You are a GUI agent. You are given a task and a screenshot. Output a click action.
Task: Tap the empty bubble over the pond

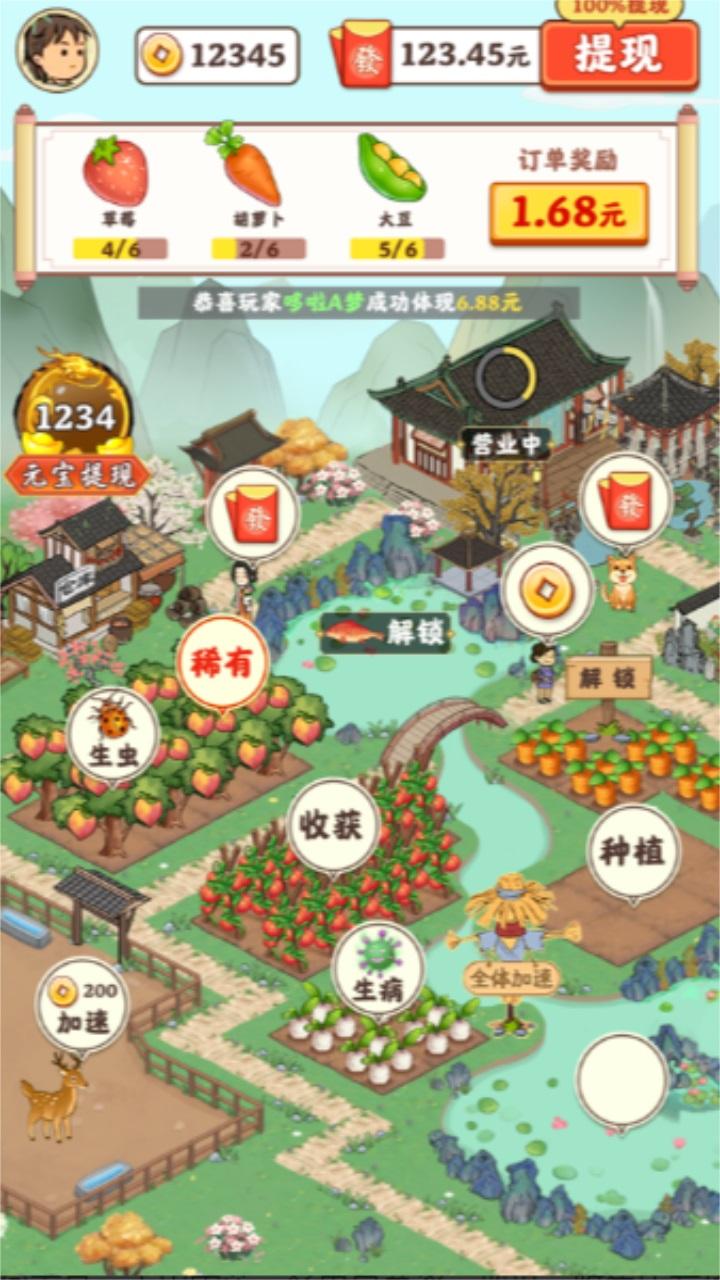coord(622,1083)
